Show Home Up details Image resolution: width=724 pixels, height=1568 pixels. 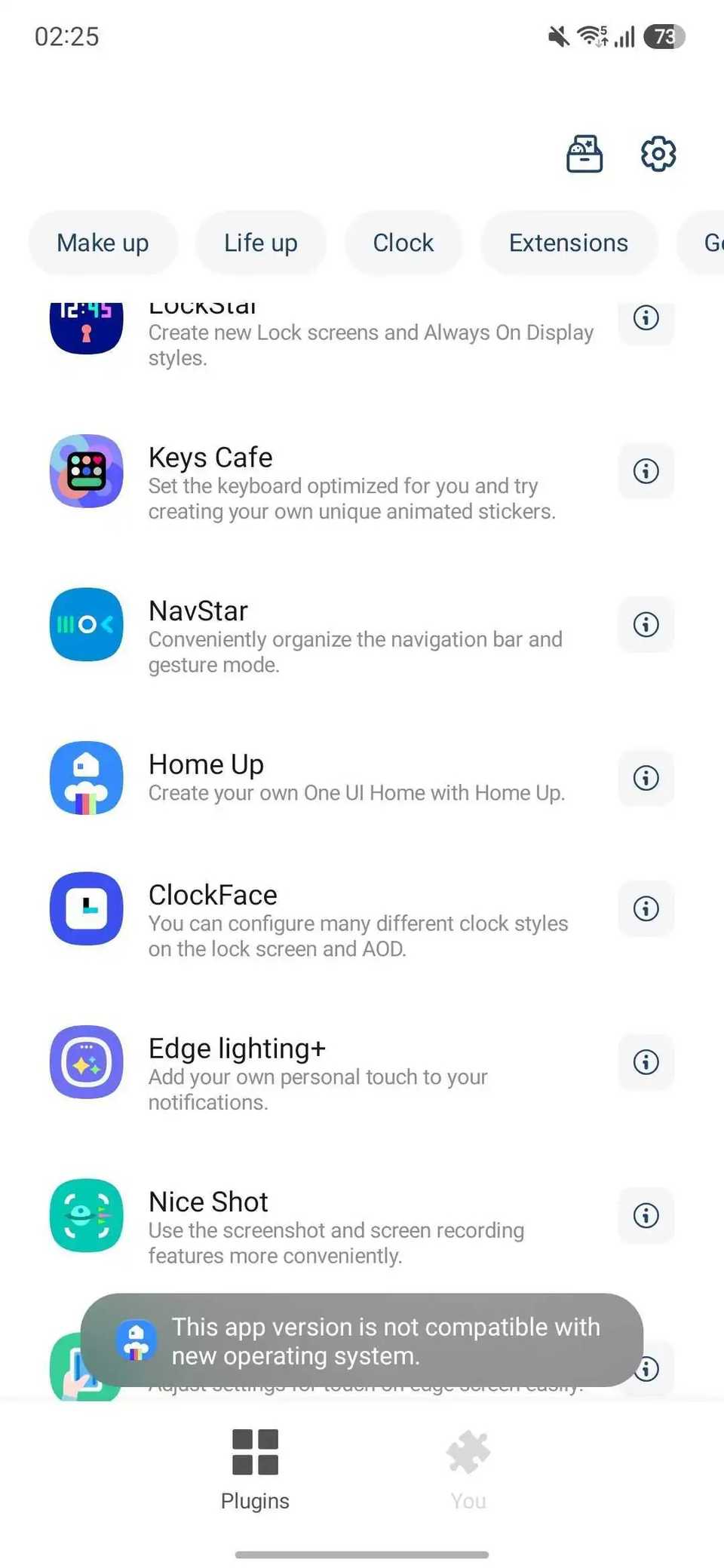pos(645,778)
